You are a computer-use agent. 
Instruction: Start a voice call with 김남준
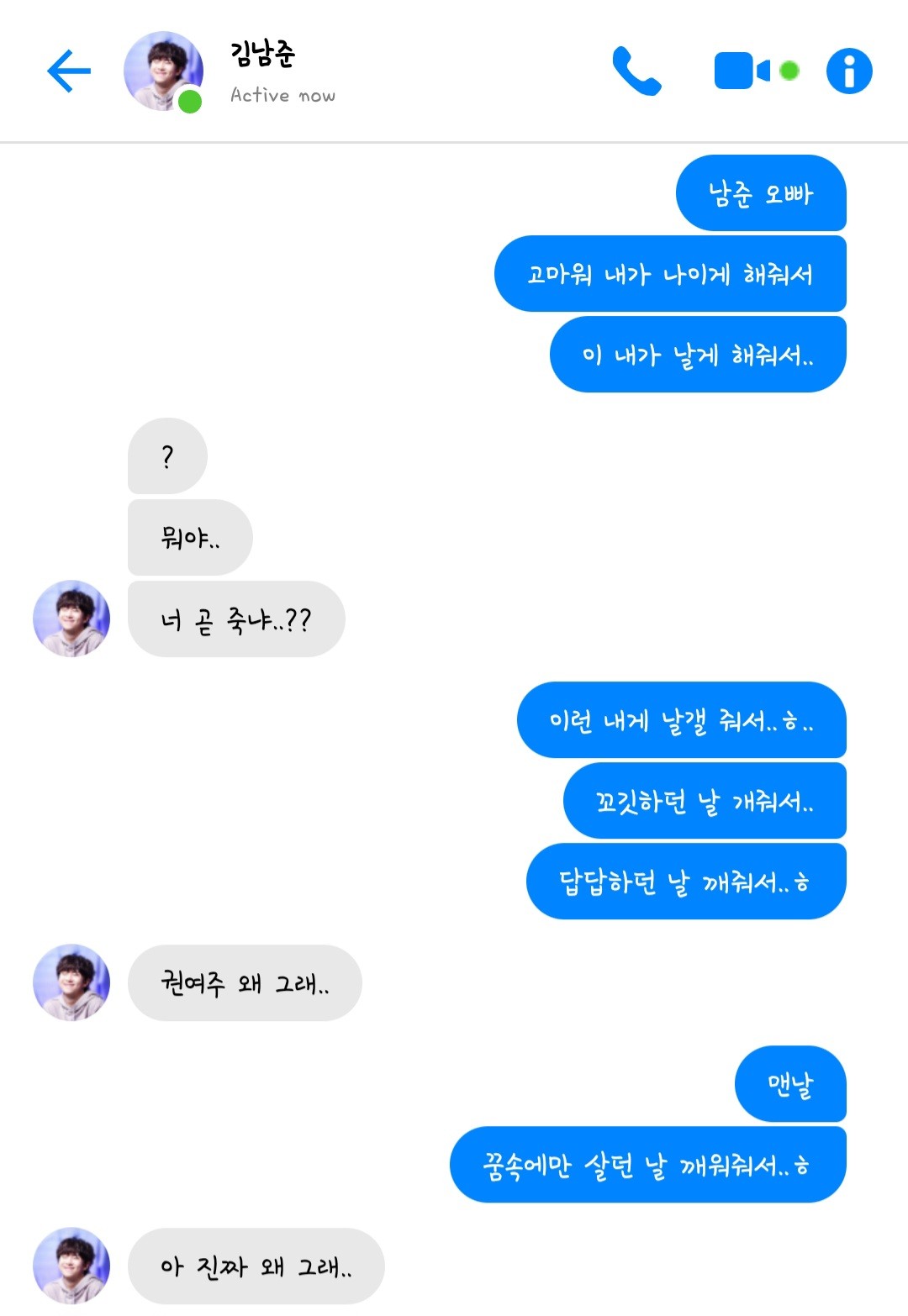coord(636,71)
